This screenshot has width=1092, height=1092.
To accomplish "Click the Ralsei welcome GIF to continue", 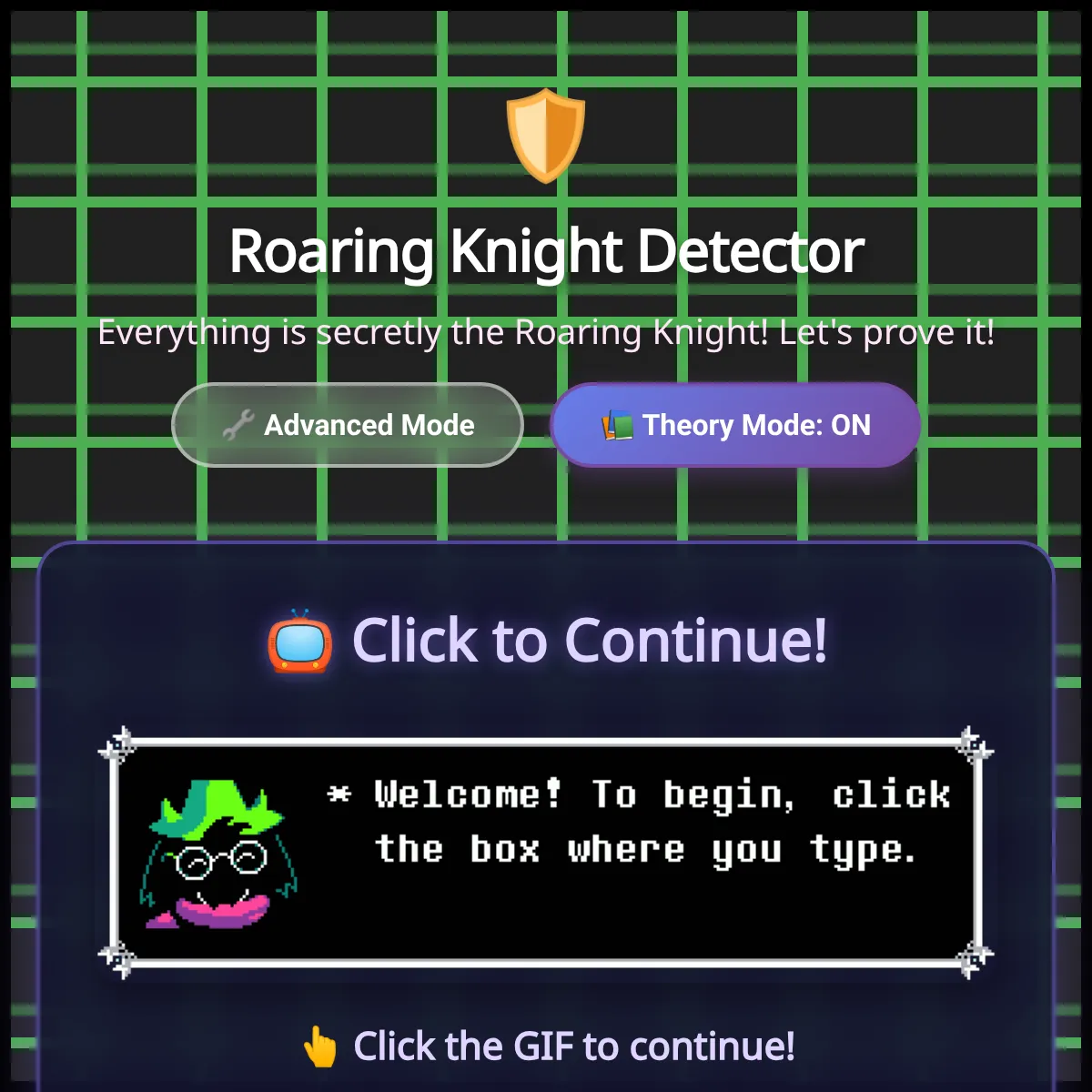I will 546,853.
